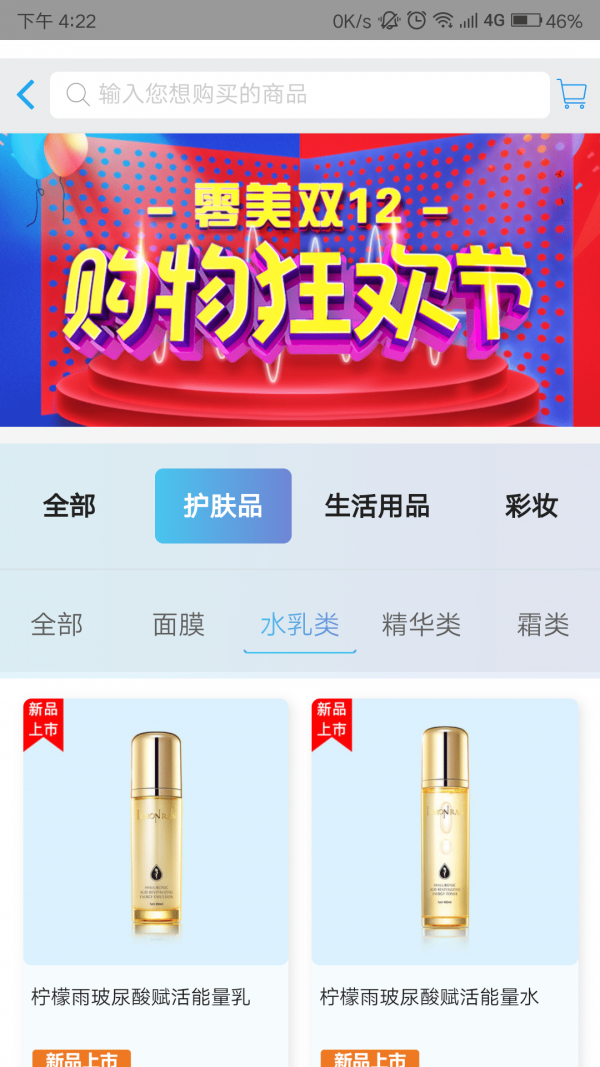Open 柠檬雨玻尿酸赋活能量水 product card
The height and width of the screenshot is (1067, 600).
[445, 850]
